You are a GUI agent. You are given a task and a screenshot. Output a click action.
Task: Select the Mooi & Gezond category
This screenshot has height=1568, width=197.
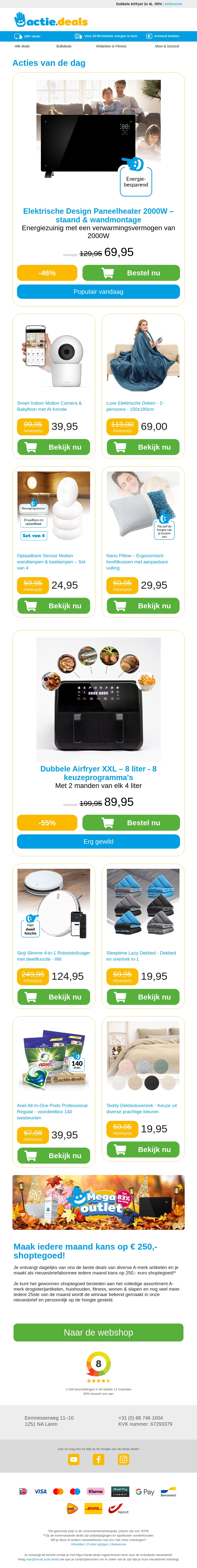(x=166, y=46)
